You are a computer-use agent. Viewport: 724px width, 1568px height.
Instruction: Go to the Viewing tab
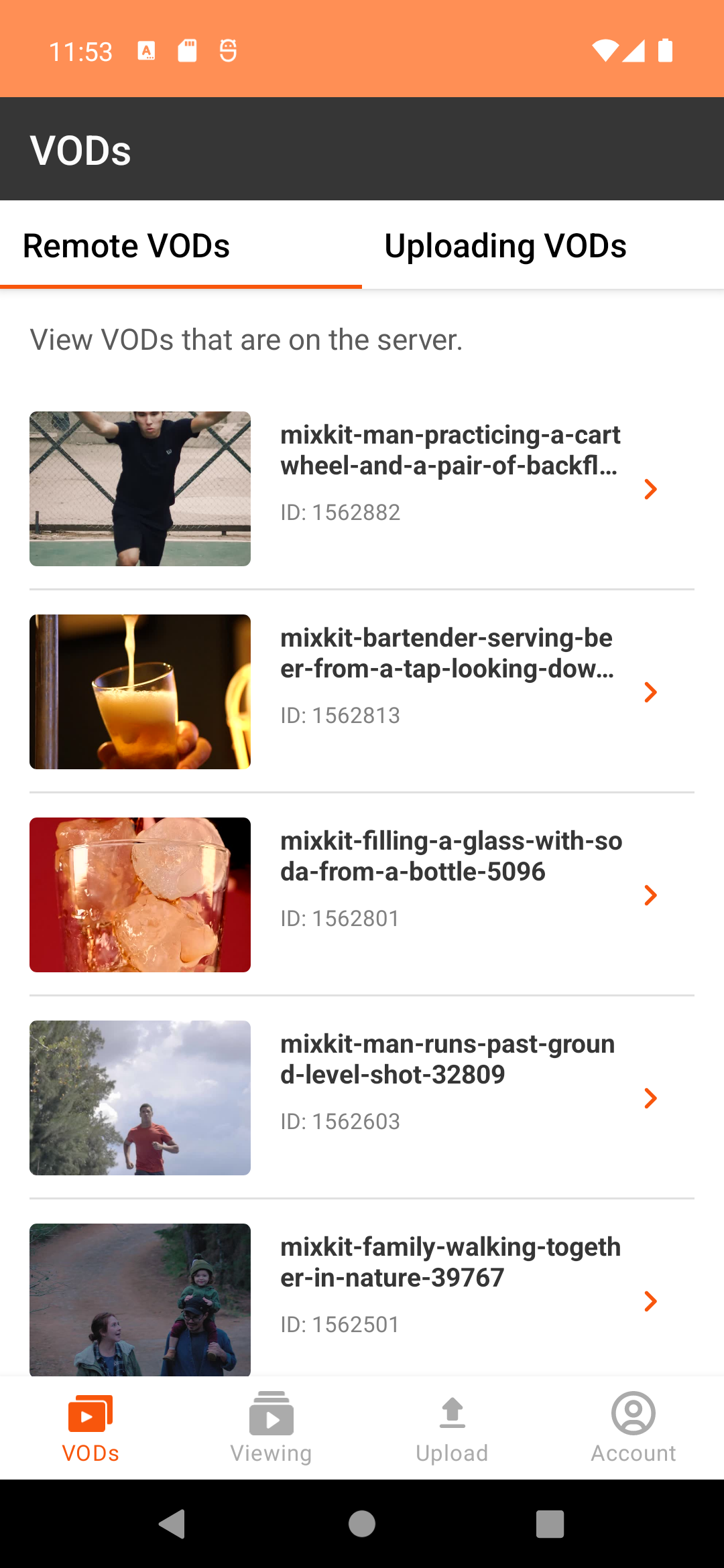pyautogui.click(x=271, y=1427)
